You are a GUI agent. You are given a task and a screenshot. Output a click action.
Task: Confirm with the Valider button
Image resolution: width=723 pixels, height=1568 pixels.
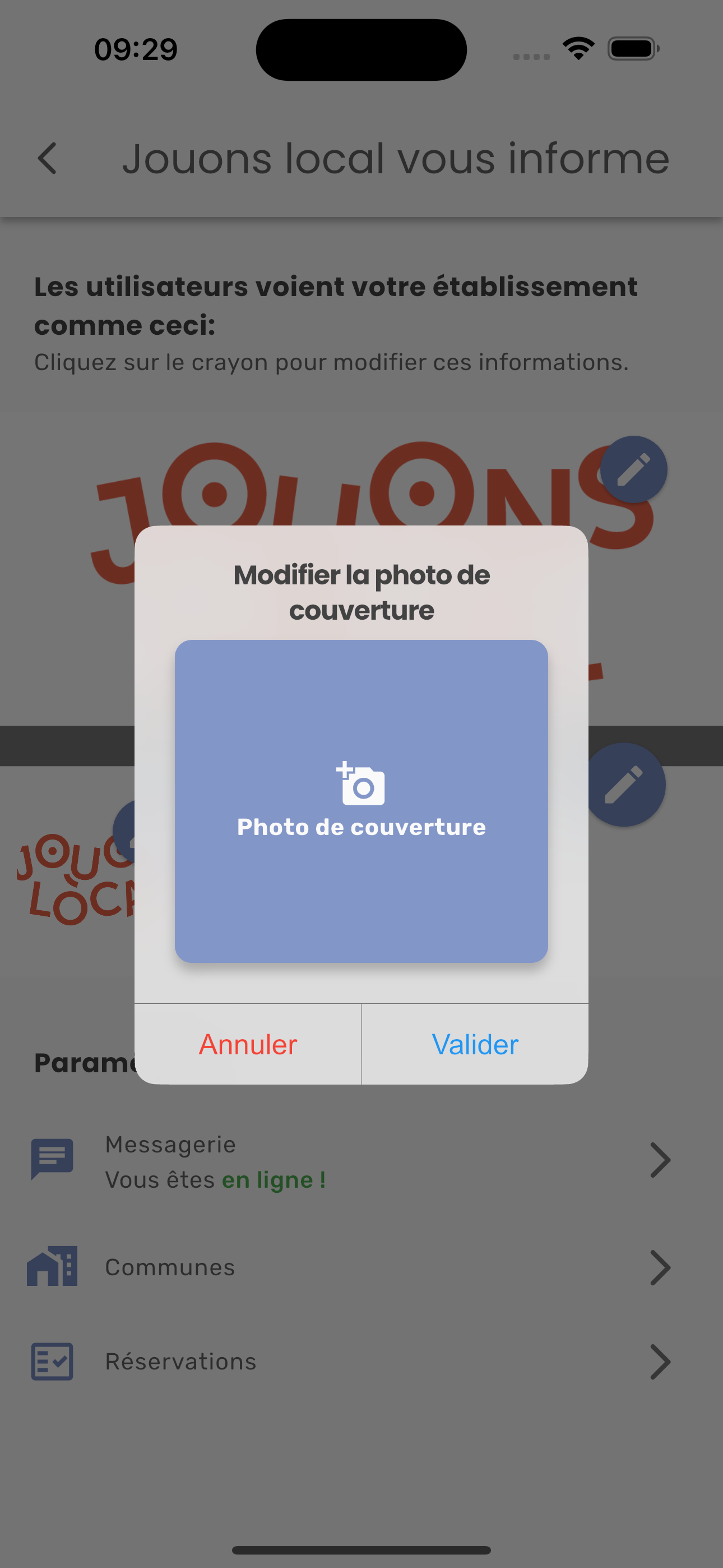[475, 1044]
